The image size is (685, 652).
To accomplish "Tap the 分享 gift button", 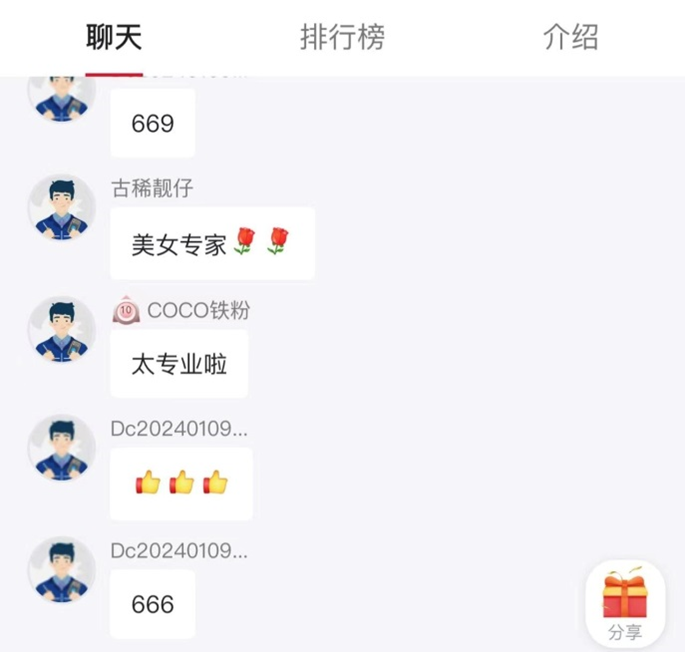I will click(625, 603).
